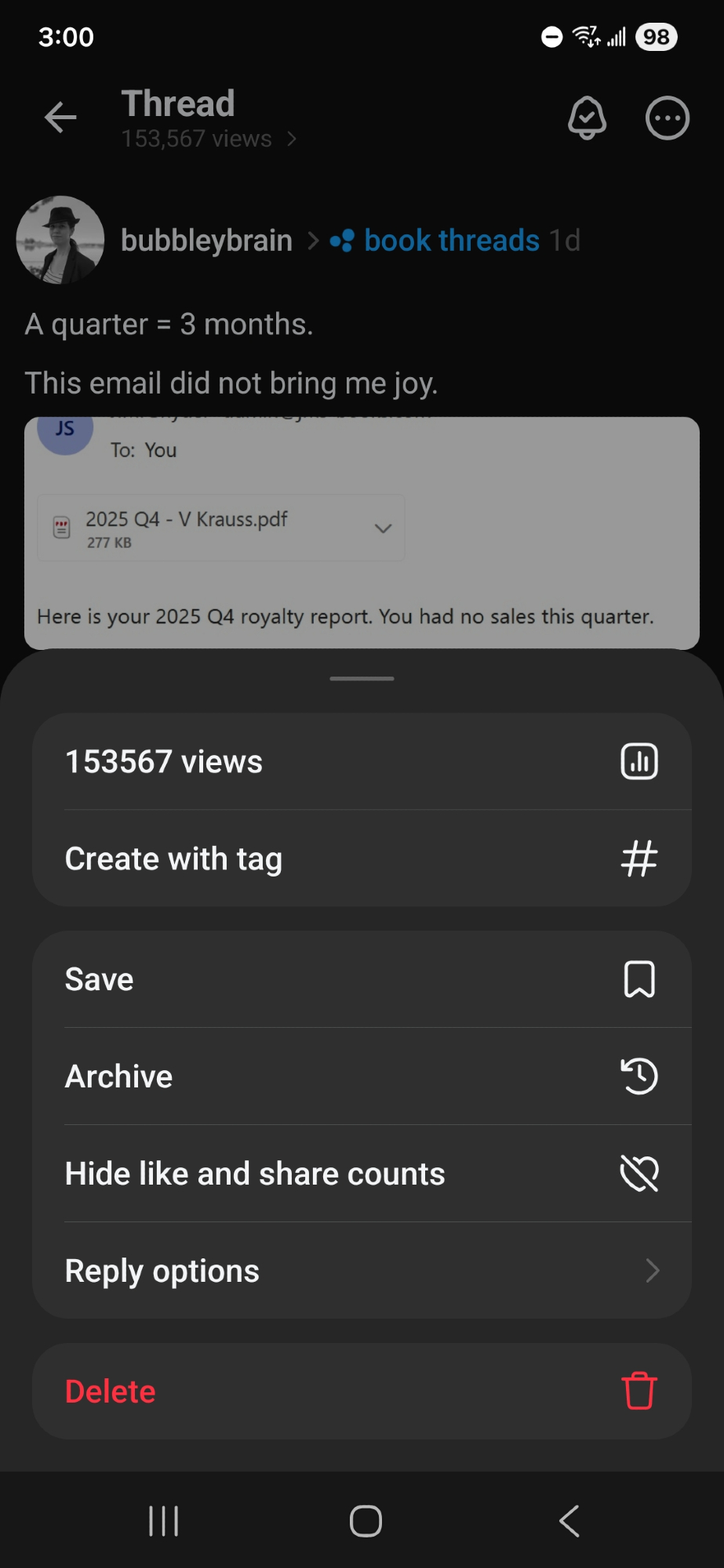Open the notification bell for this thread

click(x=587, y=118)
